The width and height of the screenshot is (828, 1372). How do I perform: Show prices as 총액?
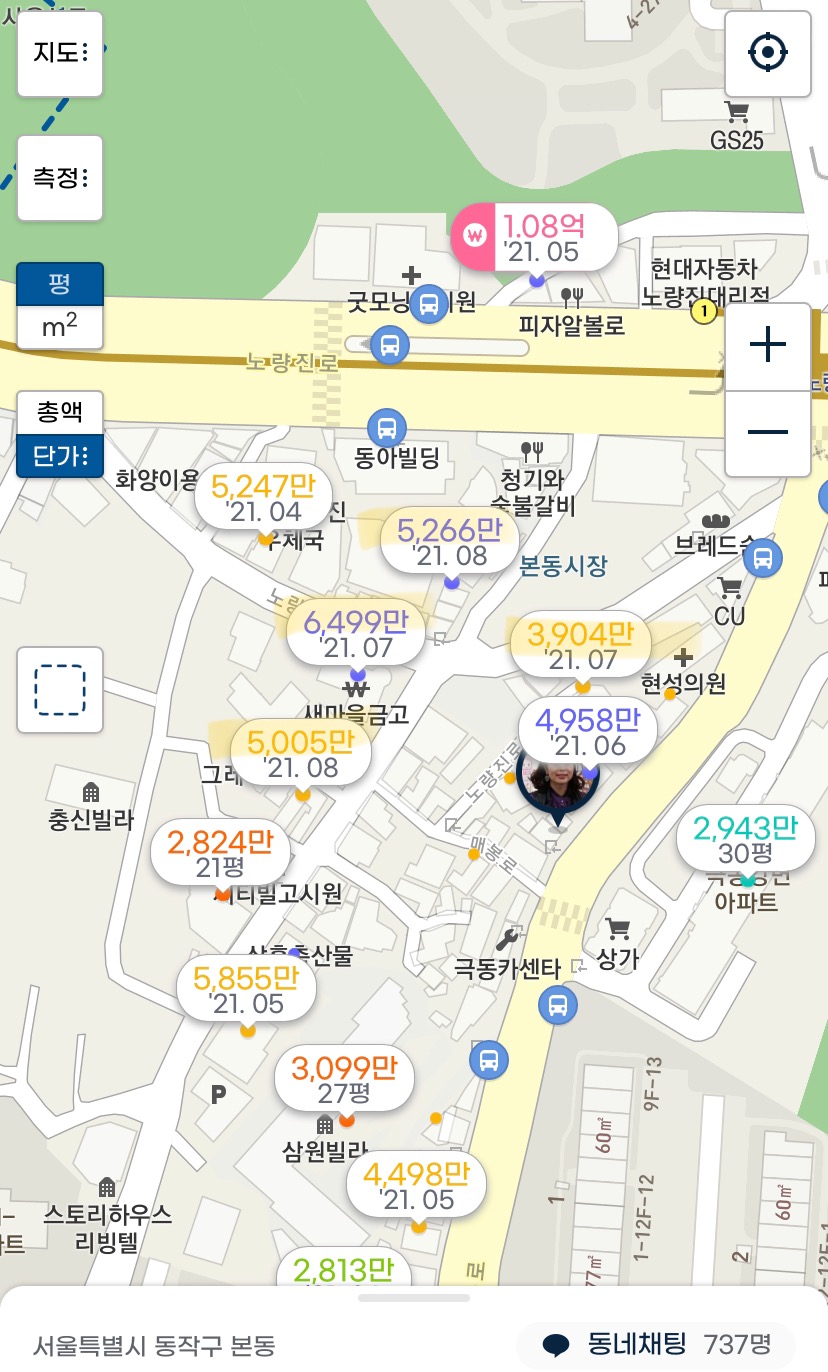coord(60,412)
